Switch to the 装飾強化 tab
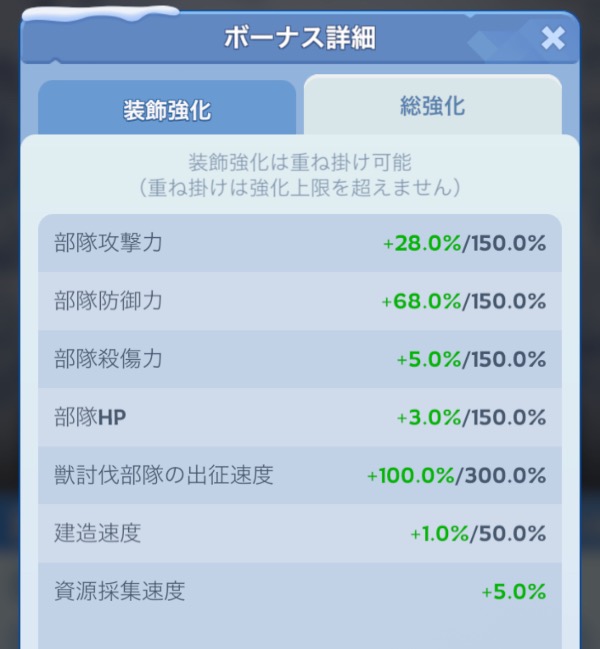Viewport: 600px width, 649px height. tap(167, 109)
